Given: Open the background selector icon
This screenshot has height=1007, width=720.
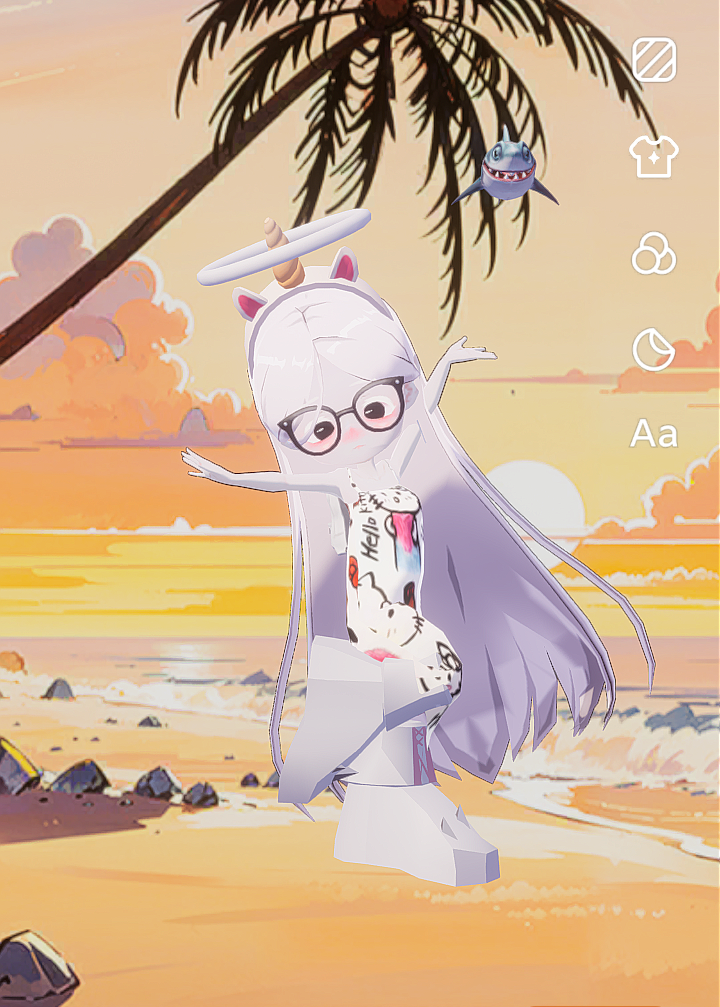Looking at the screenshot, I should coord(654,60).
